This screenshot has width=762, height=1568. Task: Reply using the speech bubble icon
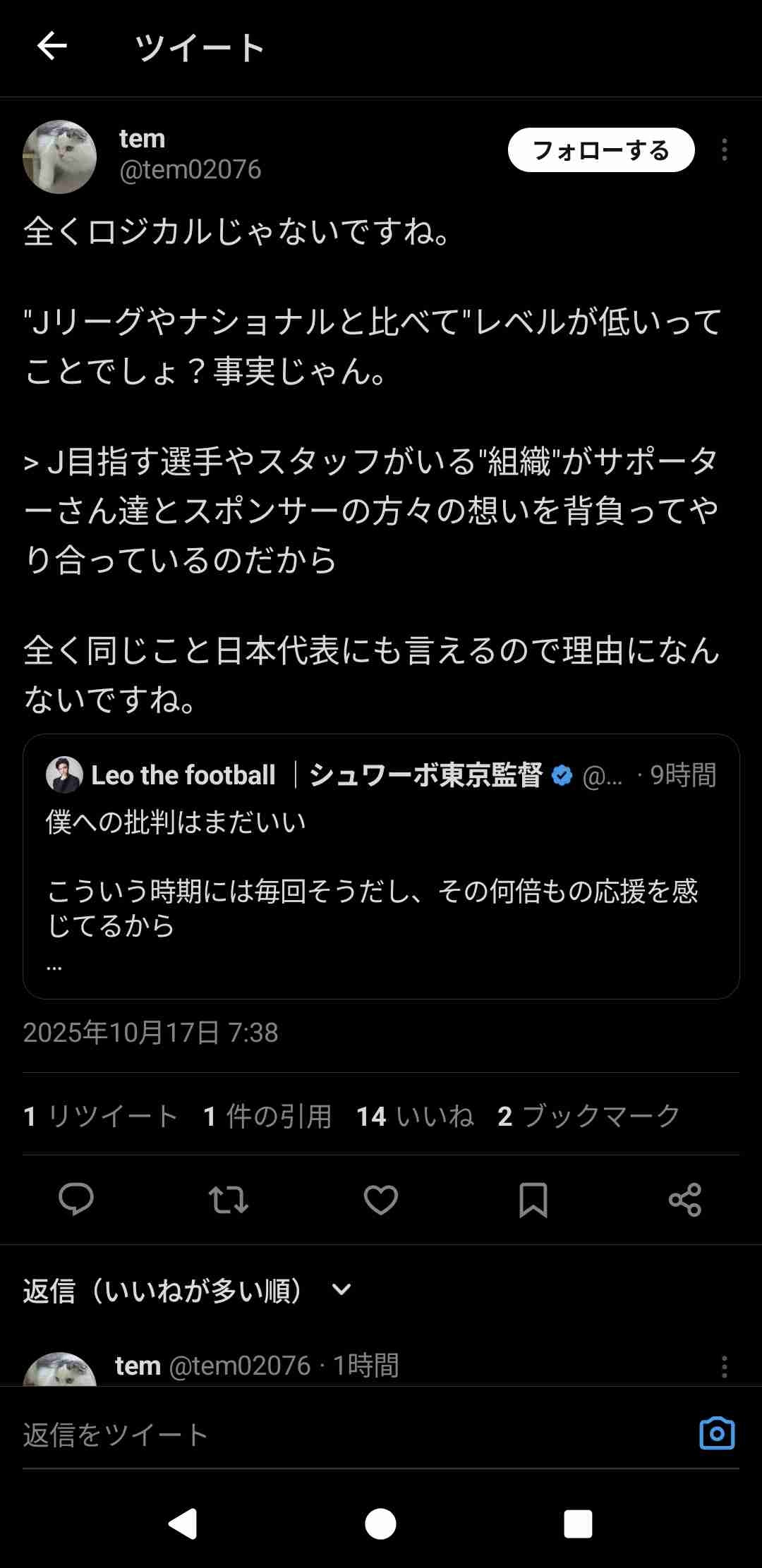(76, 1199)
